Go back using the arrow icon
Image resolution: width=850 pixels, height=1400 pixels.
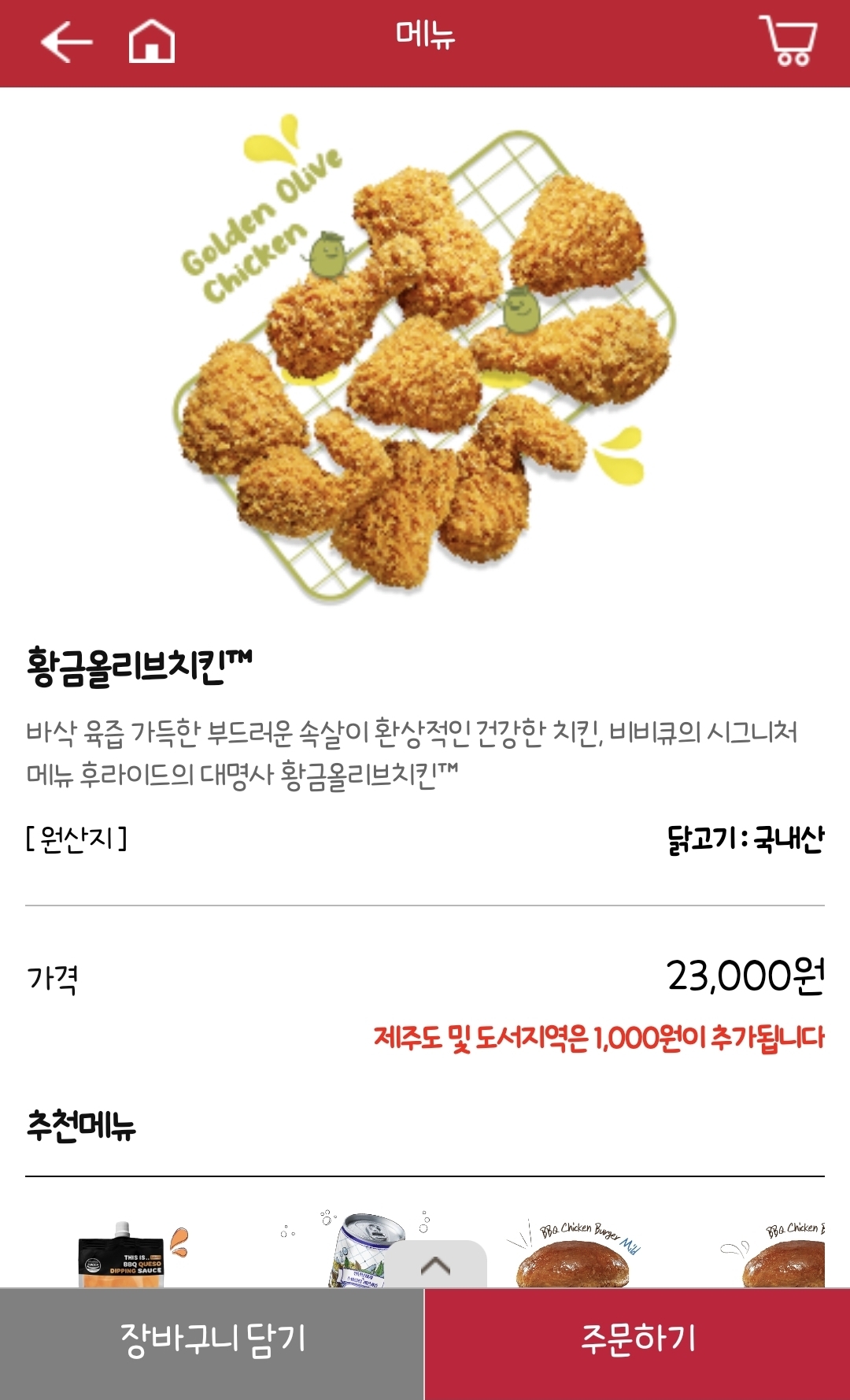[x=67, y=42]
